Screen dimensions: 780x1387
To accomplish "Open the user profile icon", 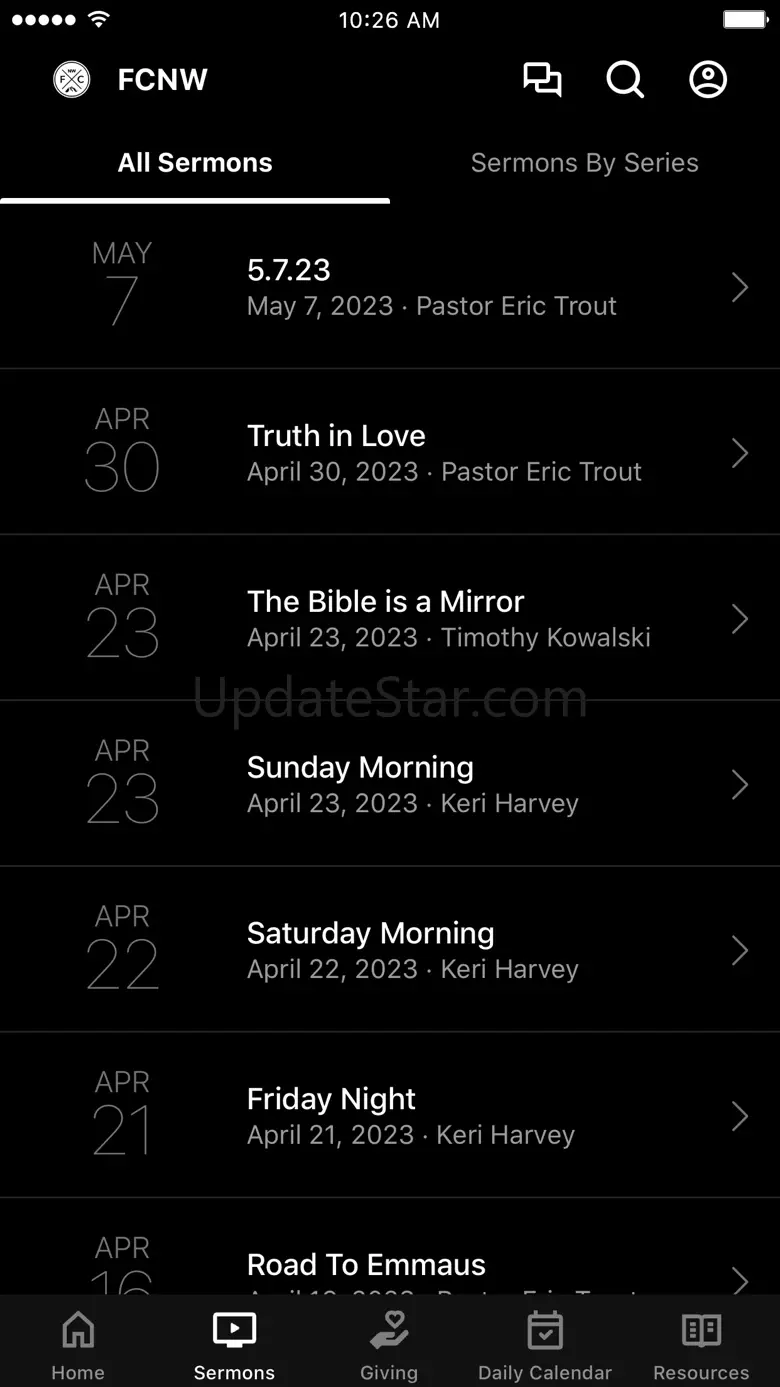I will pyautogui.click(x=708, y=80).
